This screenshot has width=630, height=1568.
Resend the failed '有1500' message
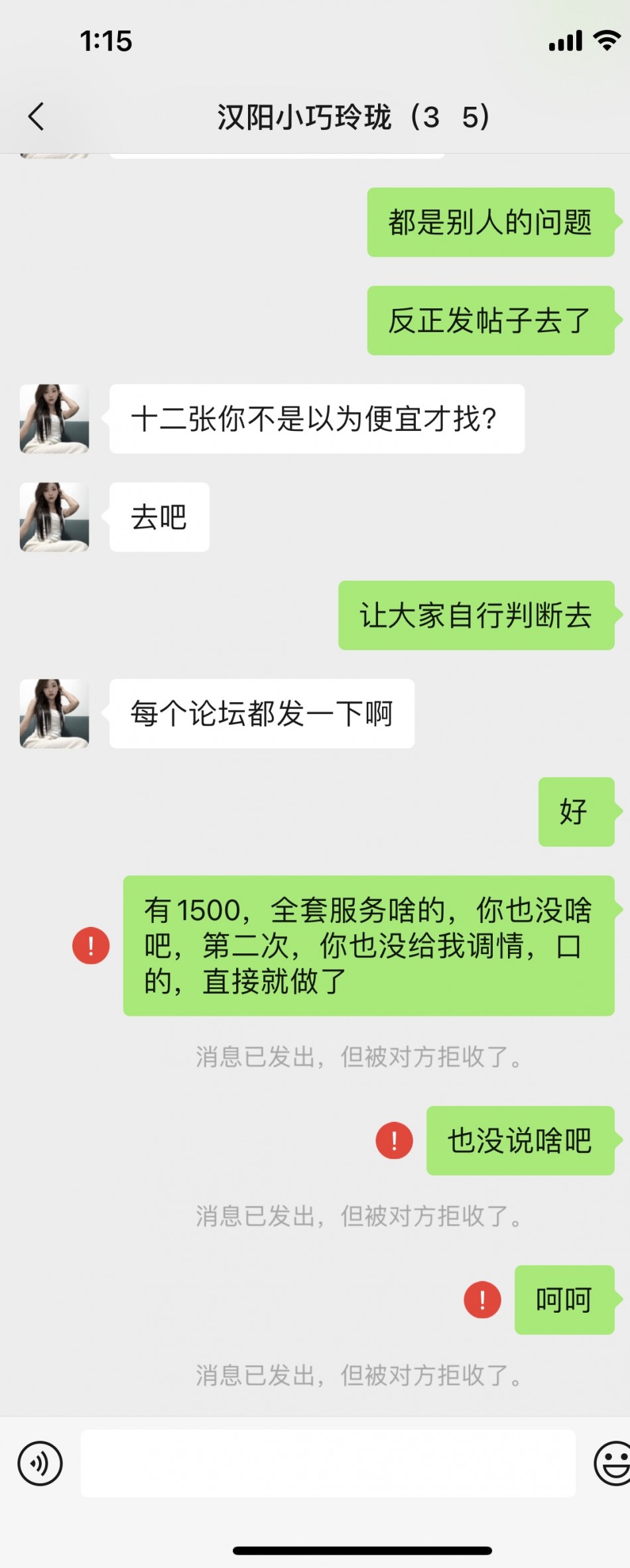point(91,945)
